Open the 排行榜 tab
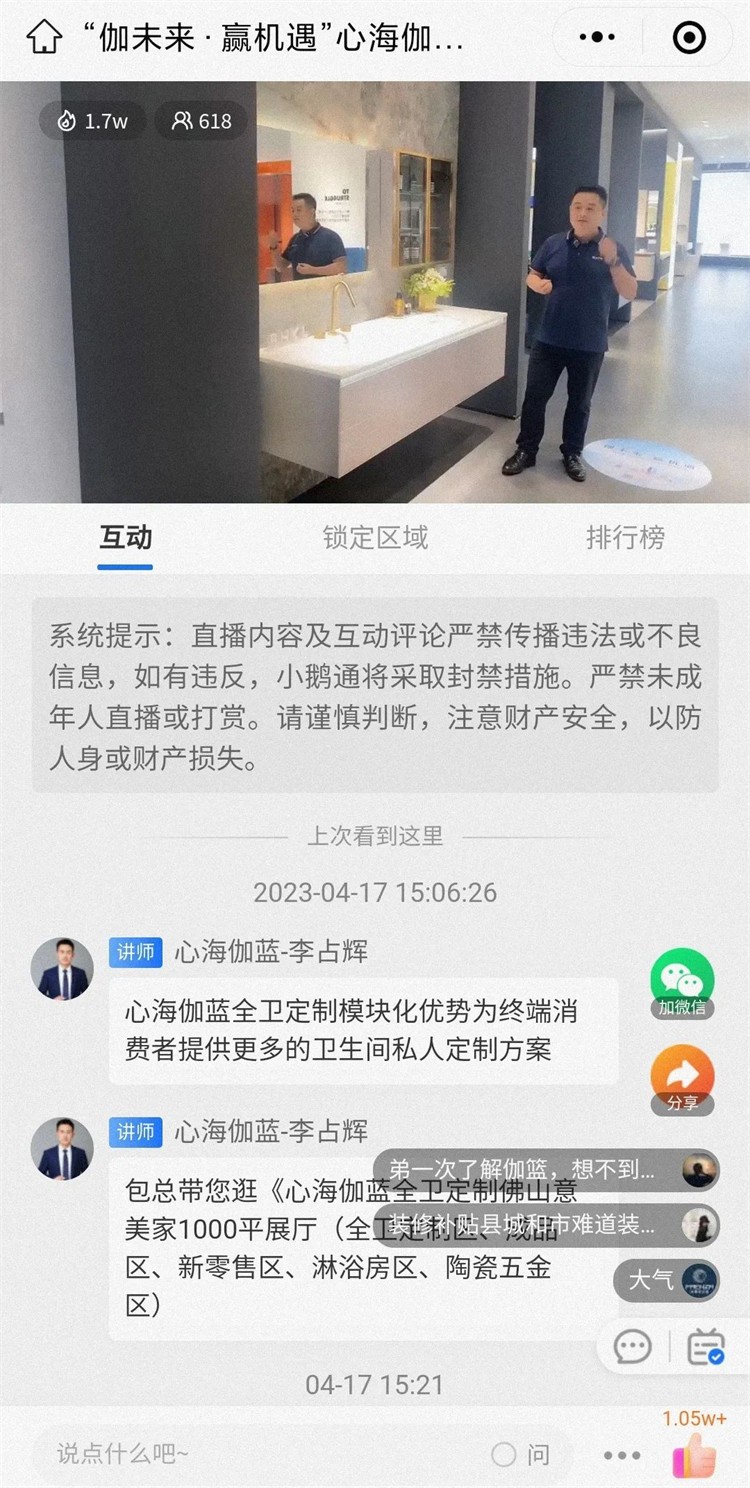This screenshot has width=750, height=1488. pyautogui.click(x=625, y=538)
